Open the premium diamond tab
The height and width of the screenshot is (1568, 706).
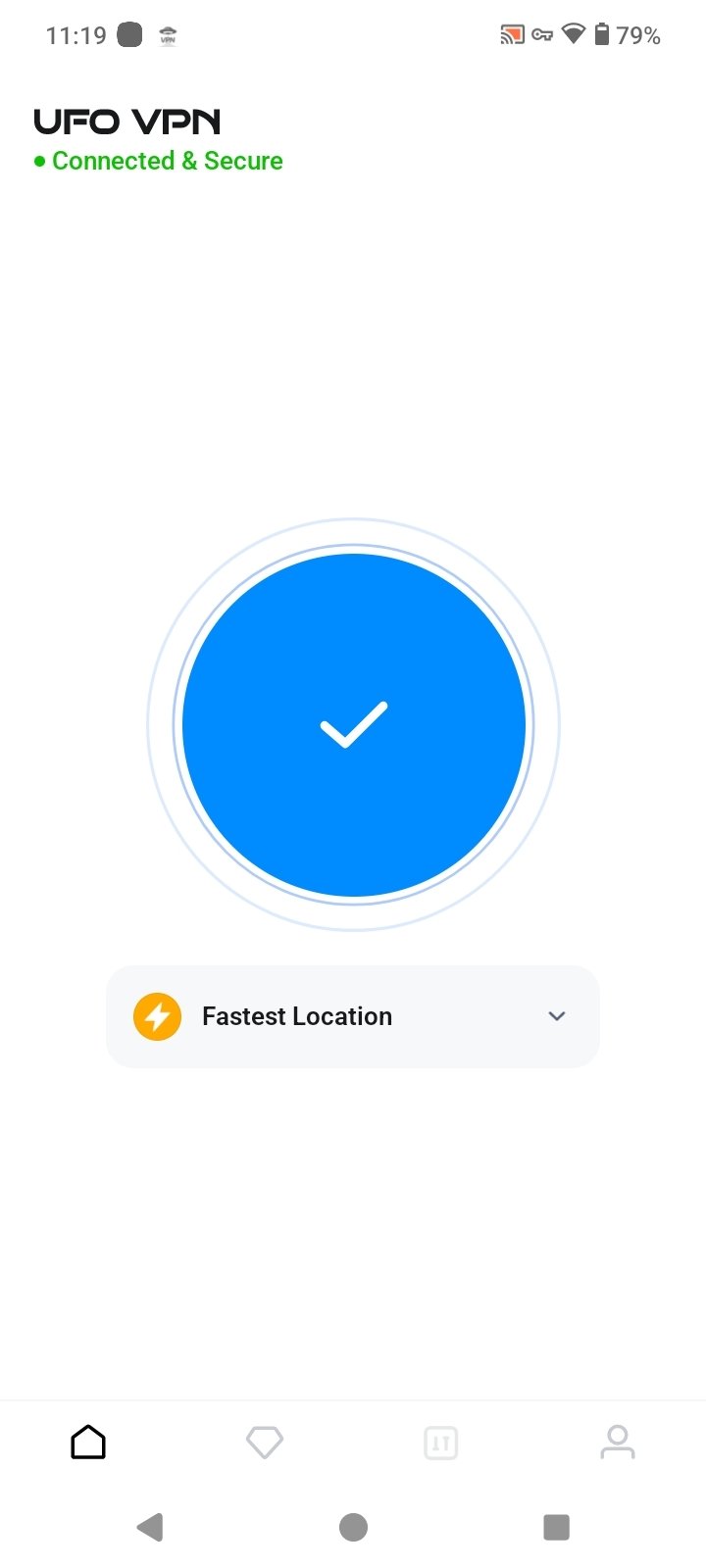[265, 1443]
